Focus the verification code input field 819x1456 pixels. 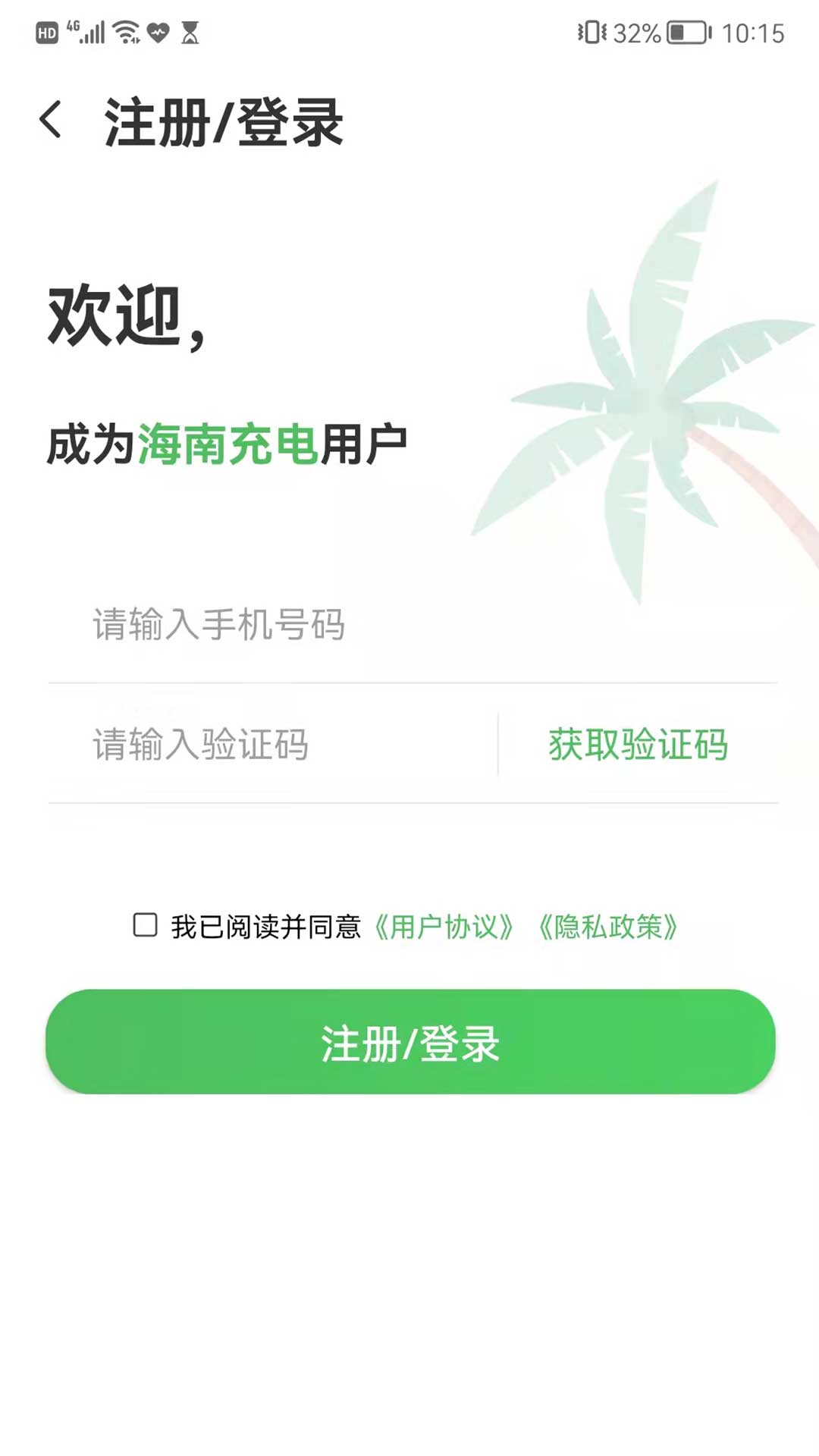click(273, 745)
